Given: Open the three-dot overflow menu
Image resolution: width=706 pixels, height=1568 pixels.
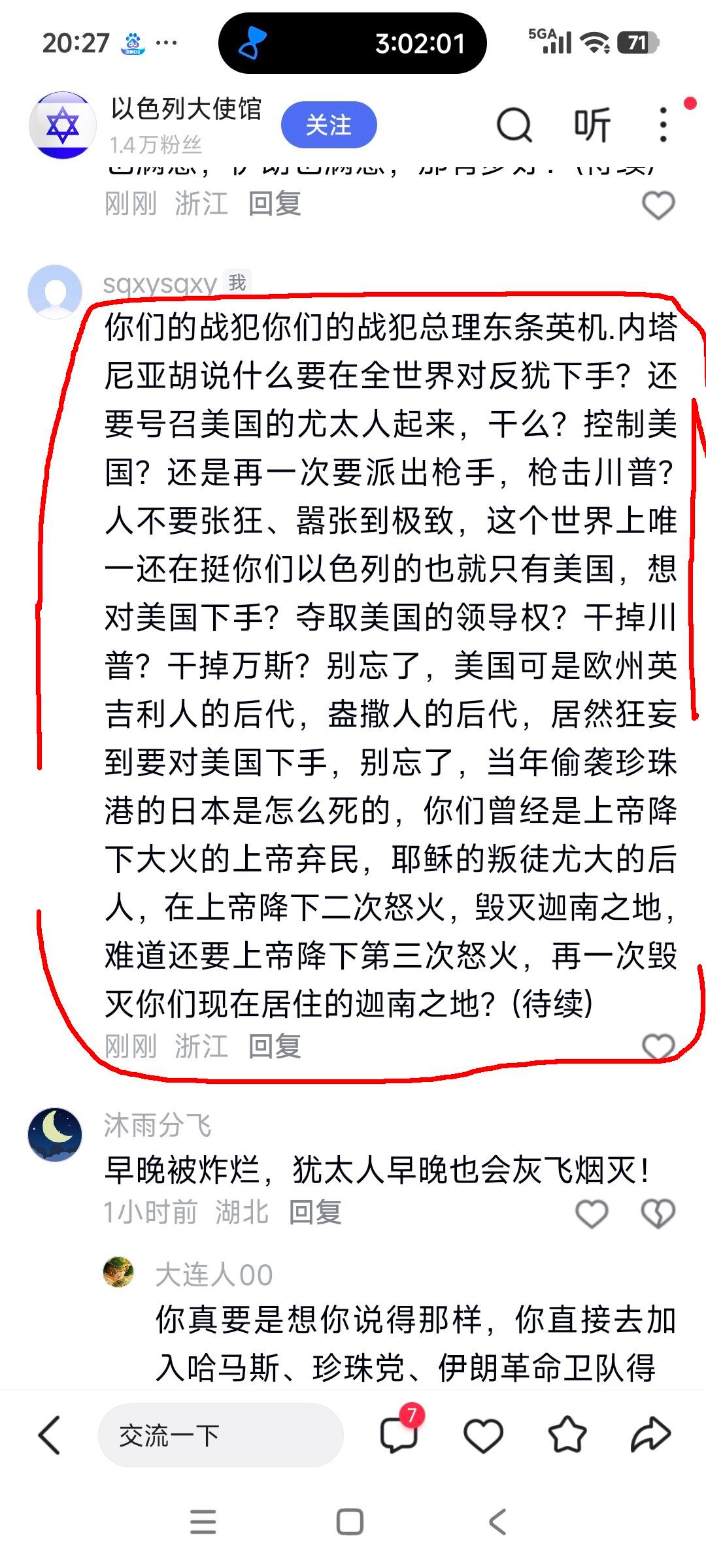Looking at the screenshot, I should coord(663,125).
